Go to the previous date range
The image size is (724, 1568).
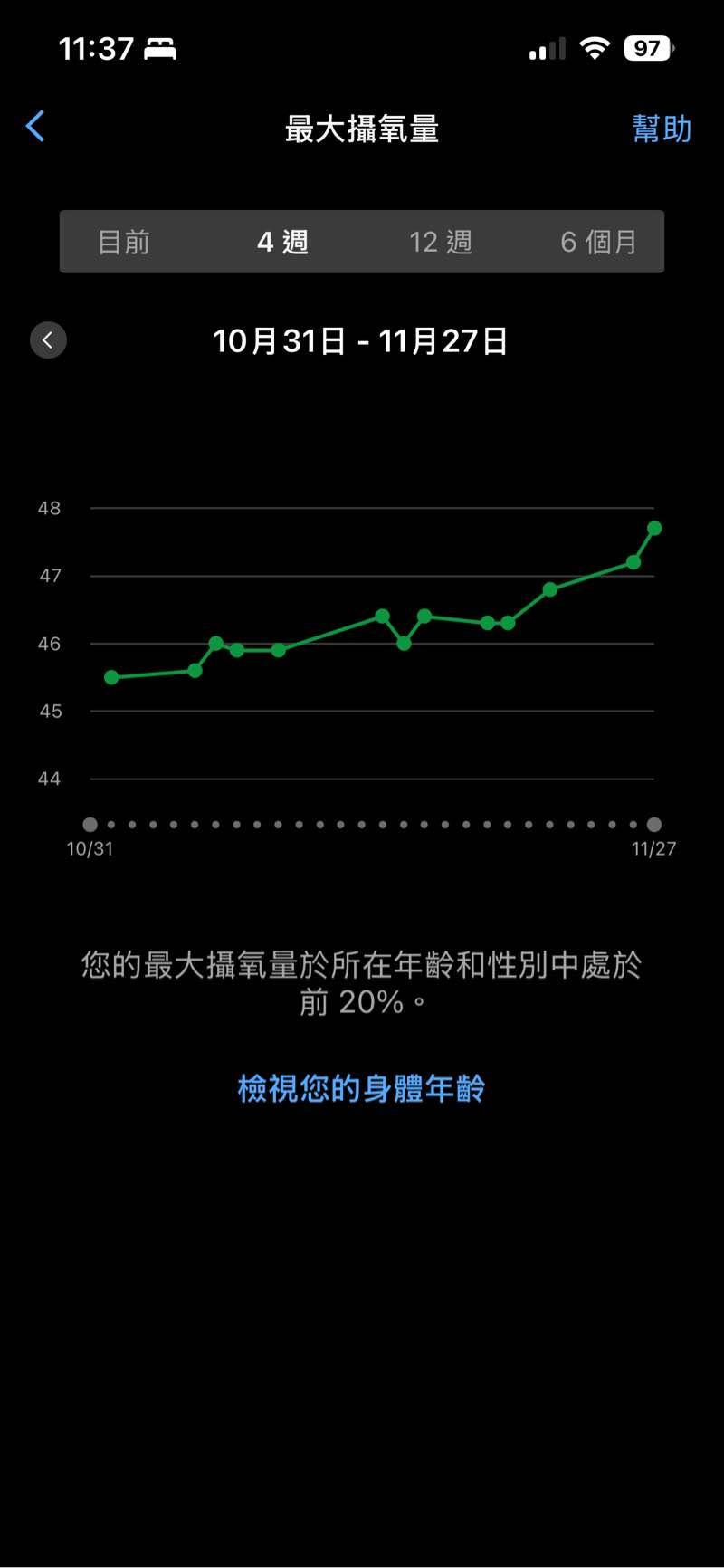48,340
